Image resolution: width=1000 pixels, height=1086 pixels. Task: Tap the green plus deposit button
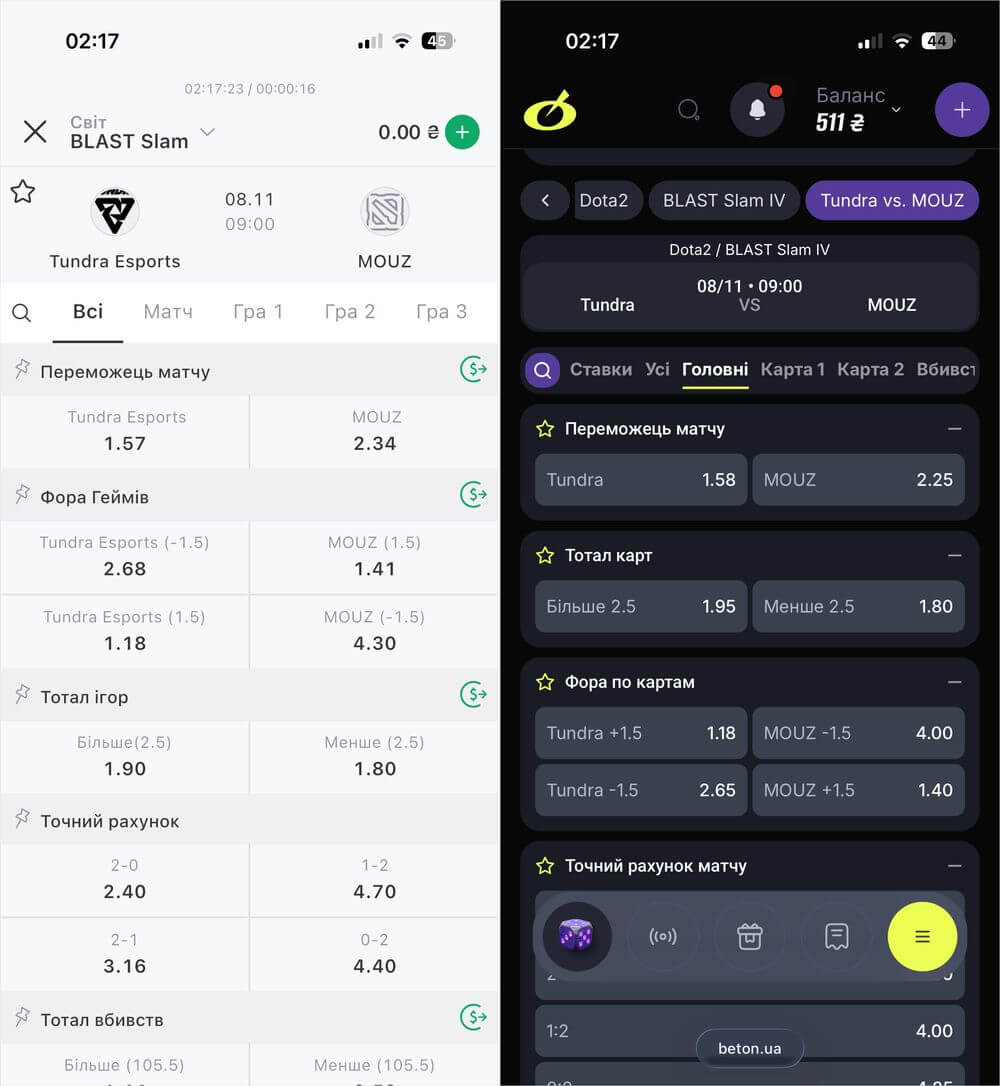click(x=462, y=132)
